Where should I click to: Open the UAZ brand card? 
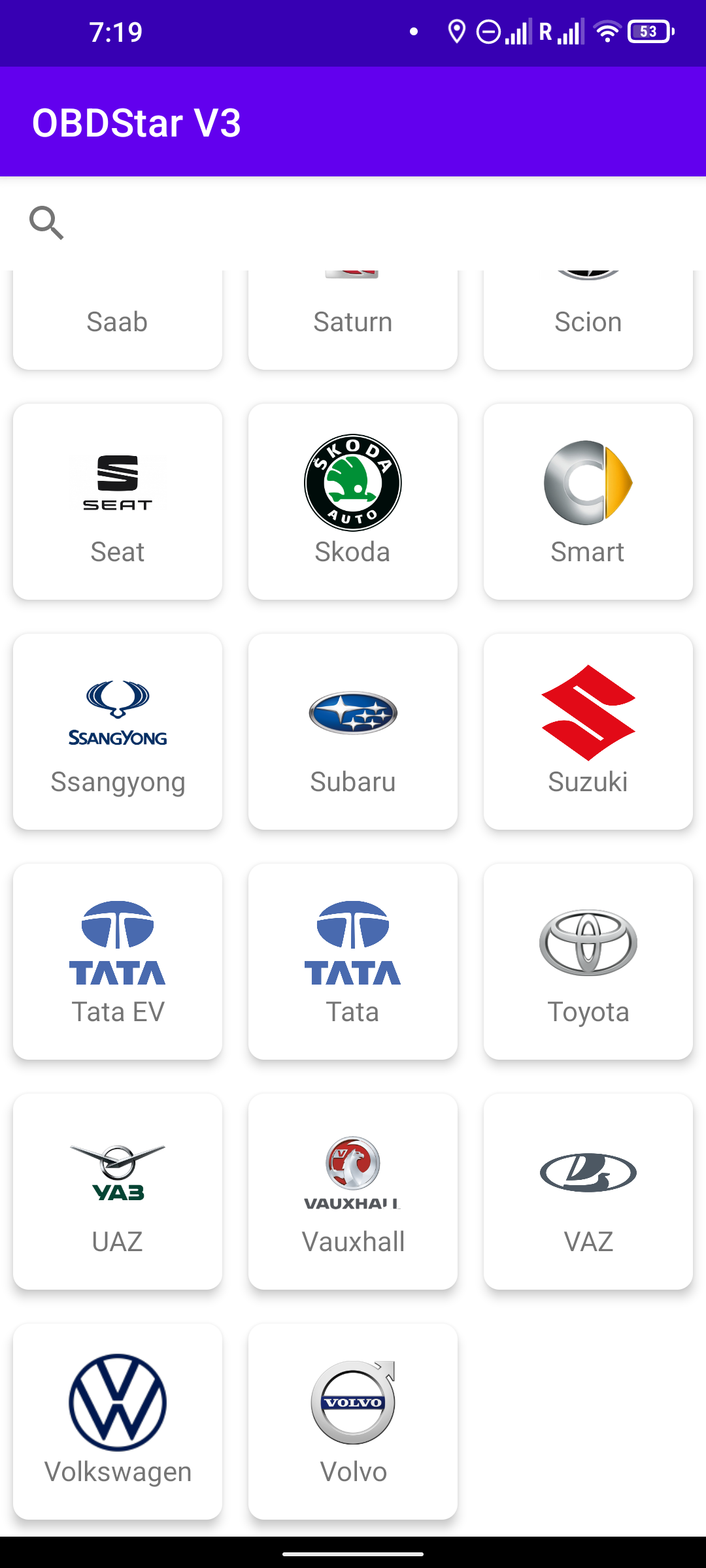click(x=118, y=1192)
